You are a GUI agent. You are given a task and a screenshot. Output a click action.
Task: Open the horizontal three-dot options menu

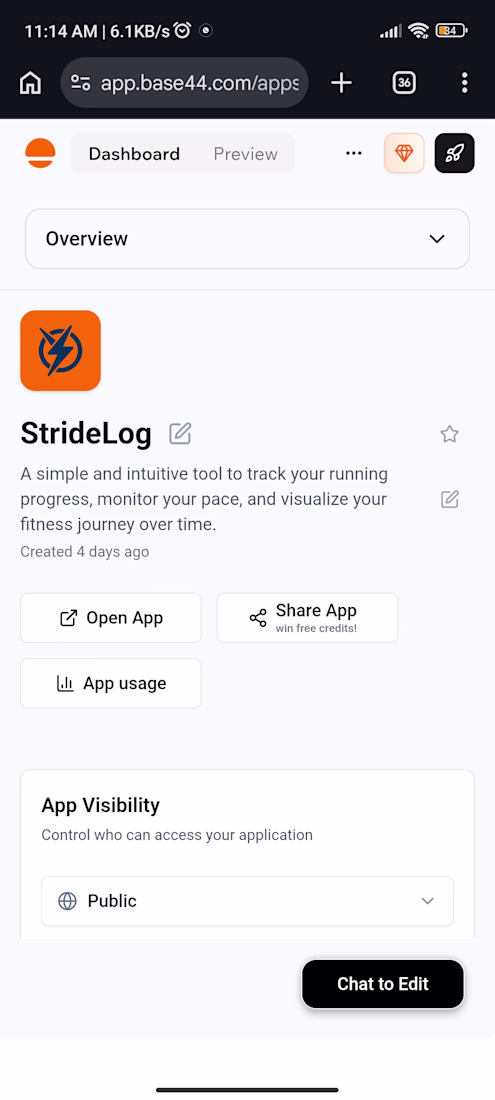[354, 154]
